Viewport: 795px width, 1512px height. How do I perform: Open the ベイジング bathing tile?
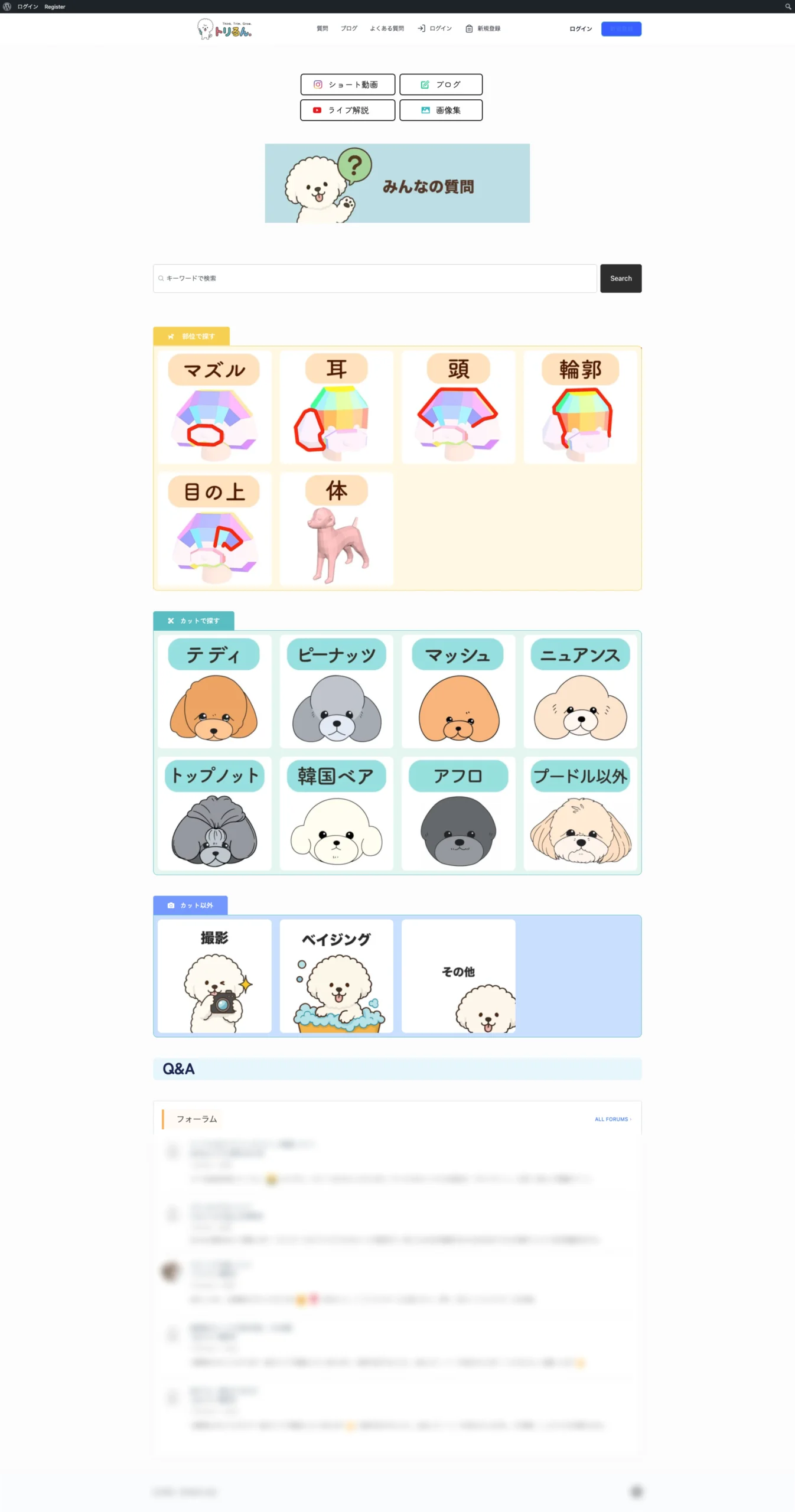[x=336, y=976]
